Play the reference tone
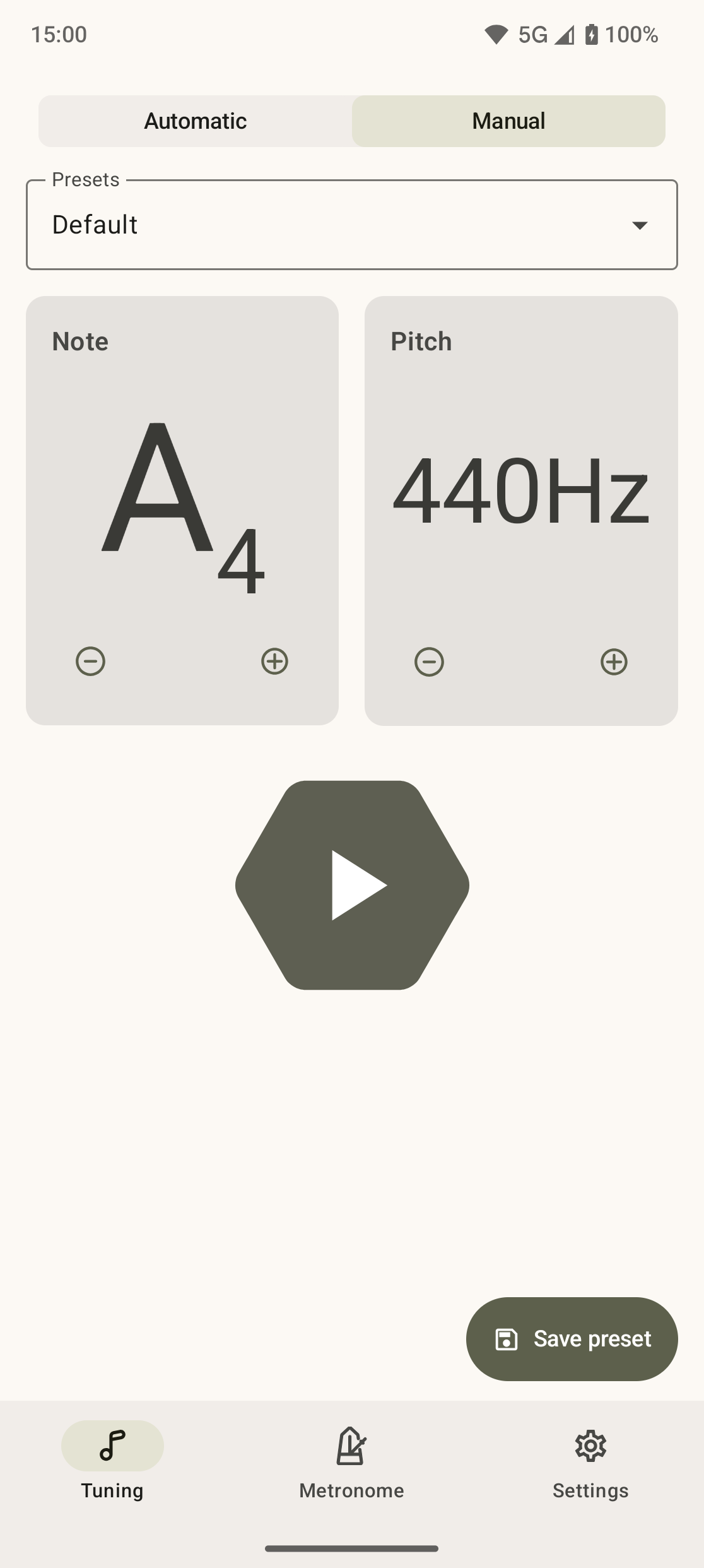704x1568 pixels. [352, 885]
